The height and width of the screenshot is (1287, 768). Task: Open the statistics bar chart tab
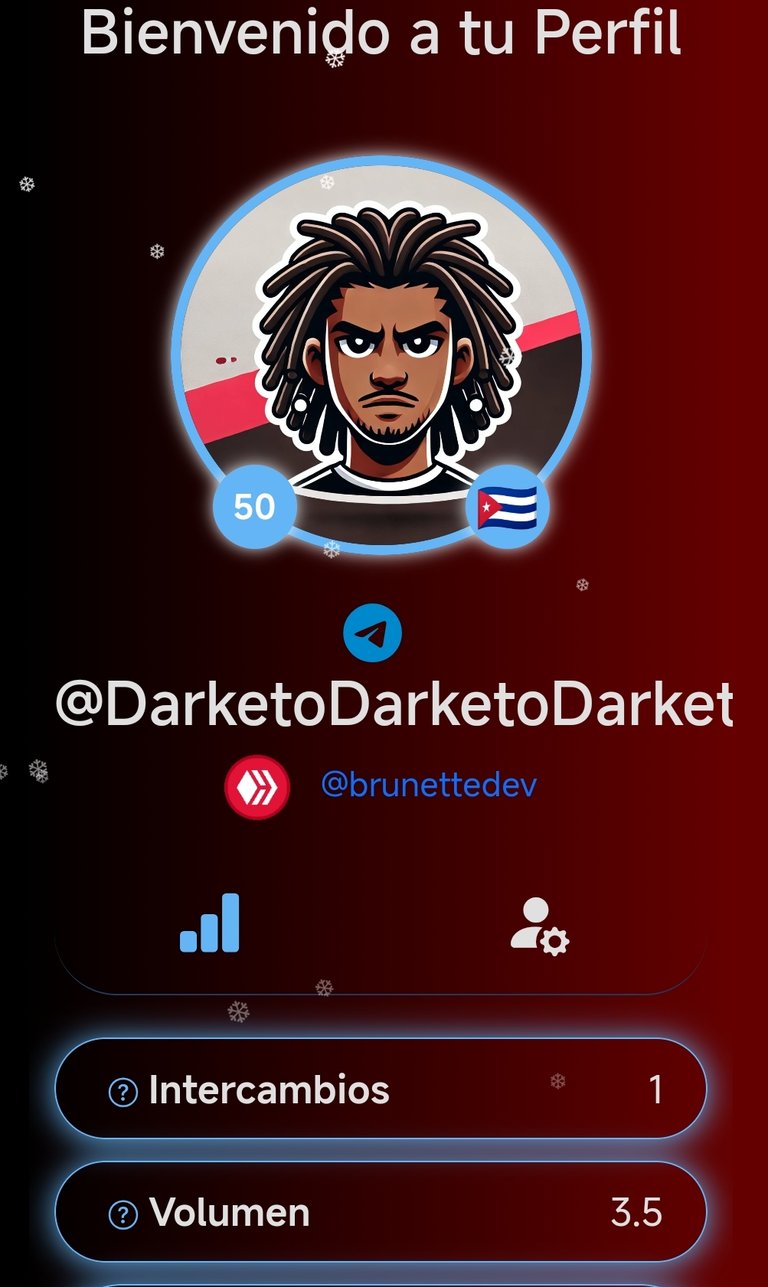click(x=210, y=922)
